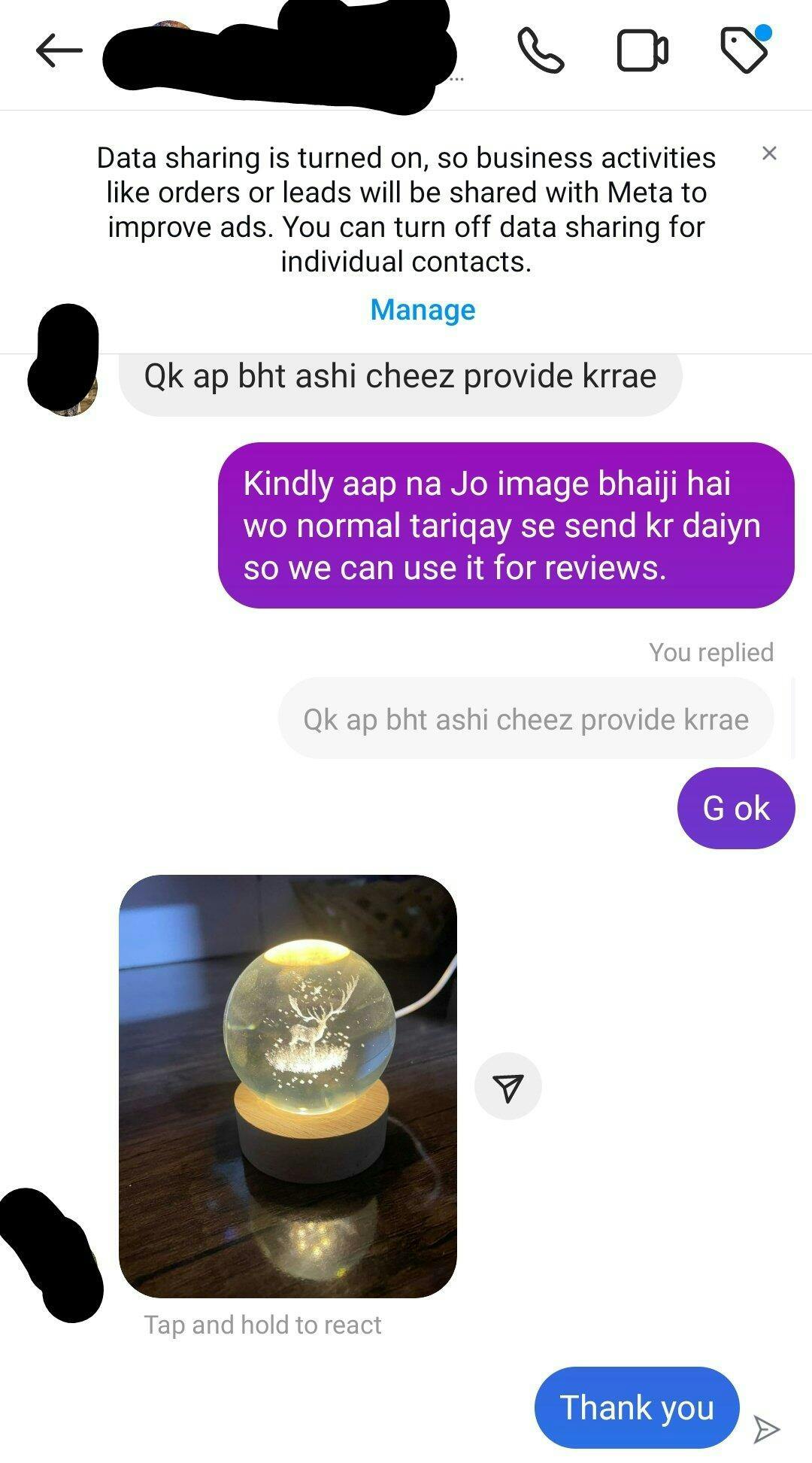The width and height of the screenshot is (812, 1463).
Task: Start a voice call
Action: point(541,50)
